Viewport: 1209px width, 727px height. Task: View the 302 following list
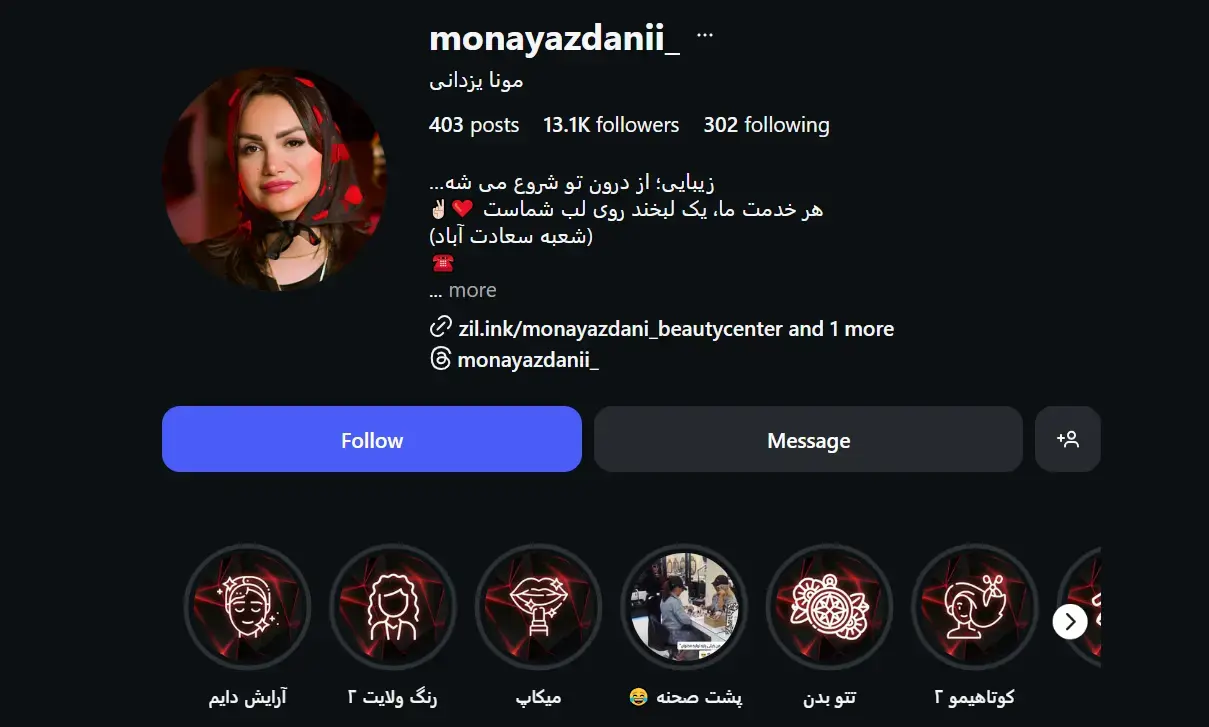point(766,125)
